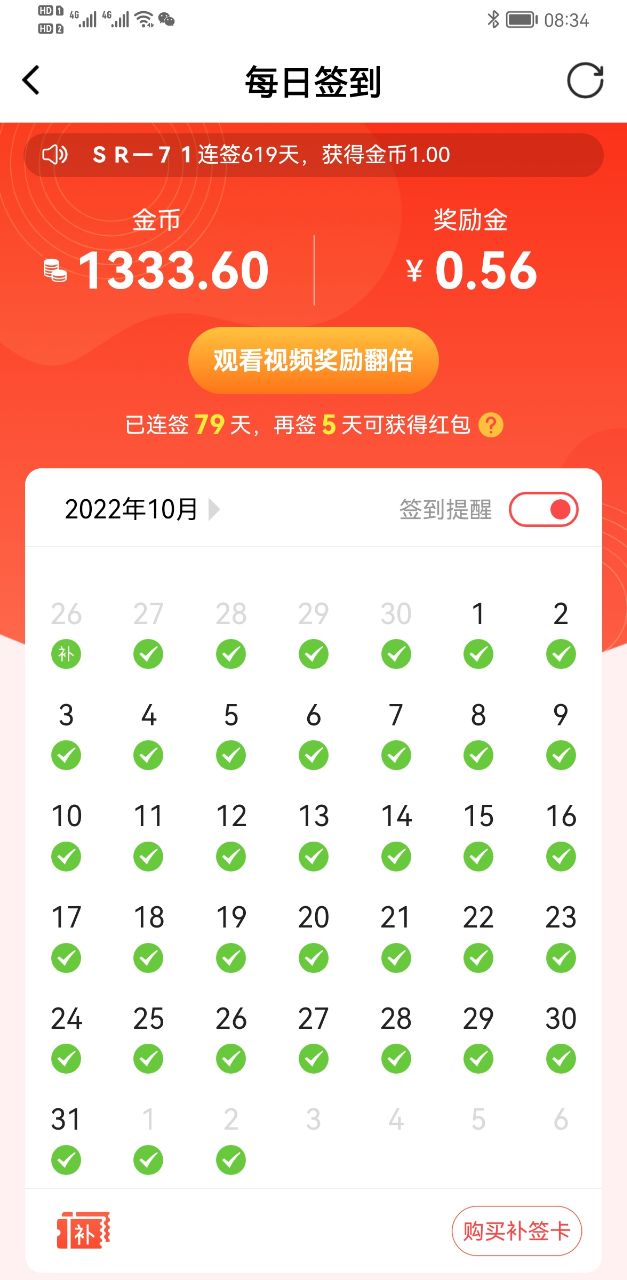This screenshot has width=627, height=1280.
Task: Tap 观看视频奖励翻倍 button
Action: click(313, 361)
